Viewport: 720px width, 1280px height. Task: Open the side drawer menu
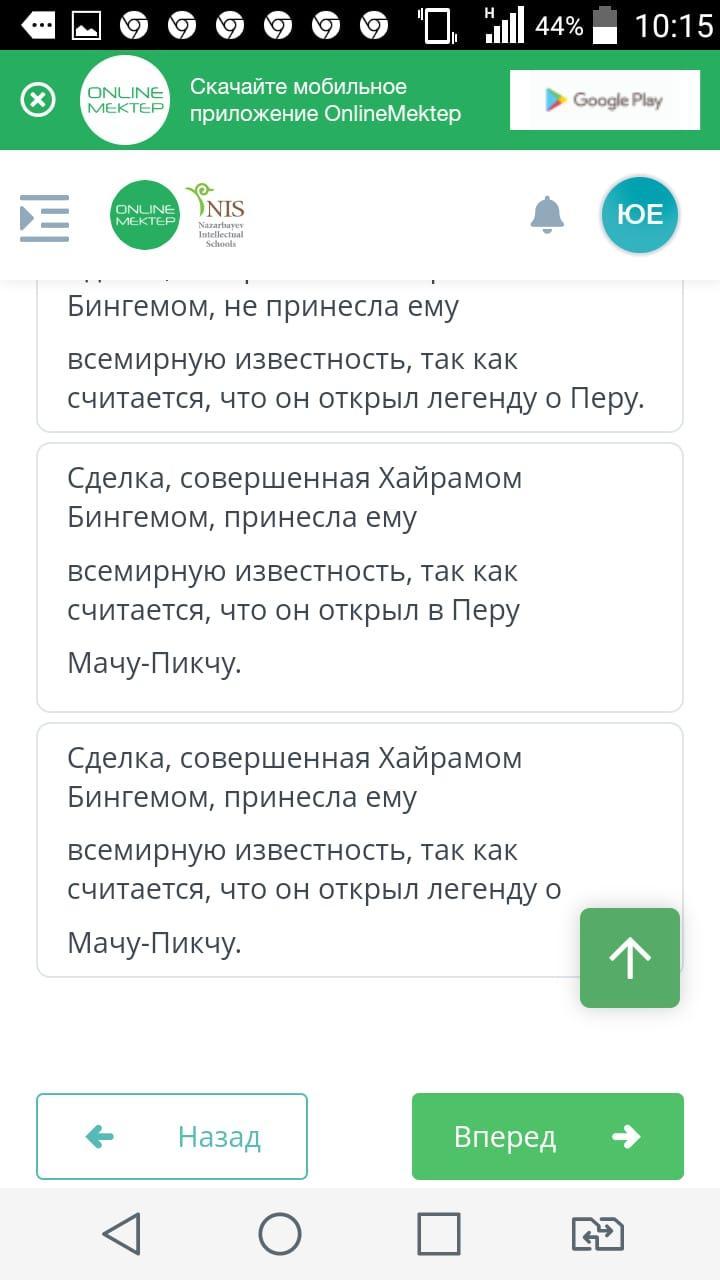(x=45, y=218)
